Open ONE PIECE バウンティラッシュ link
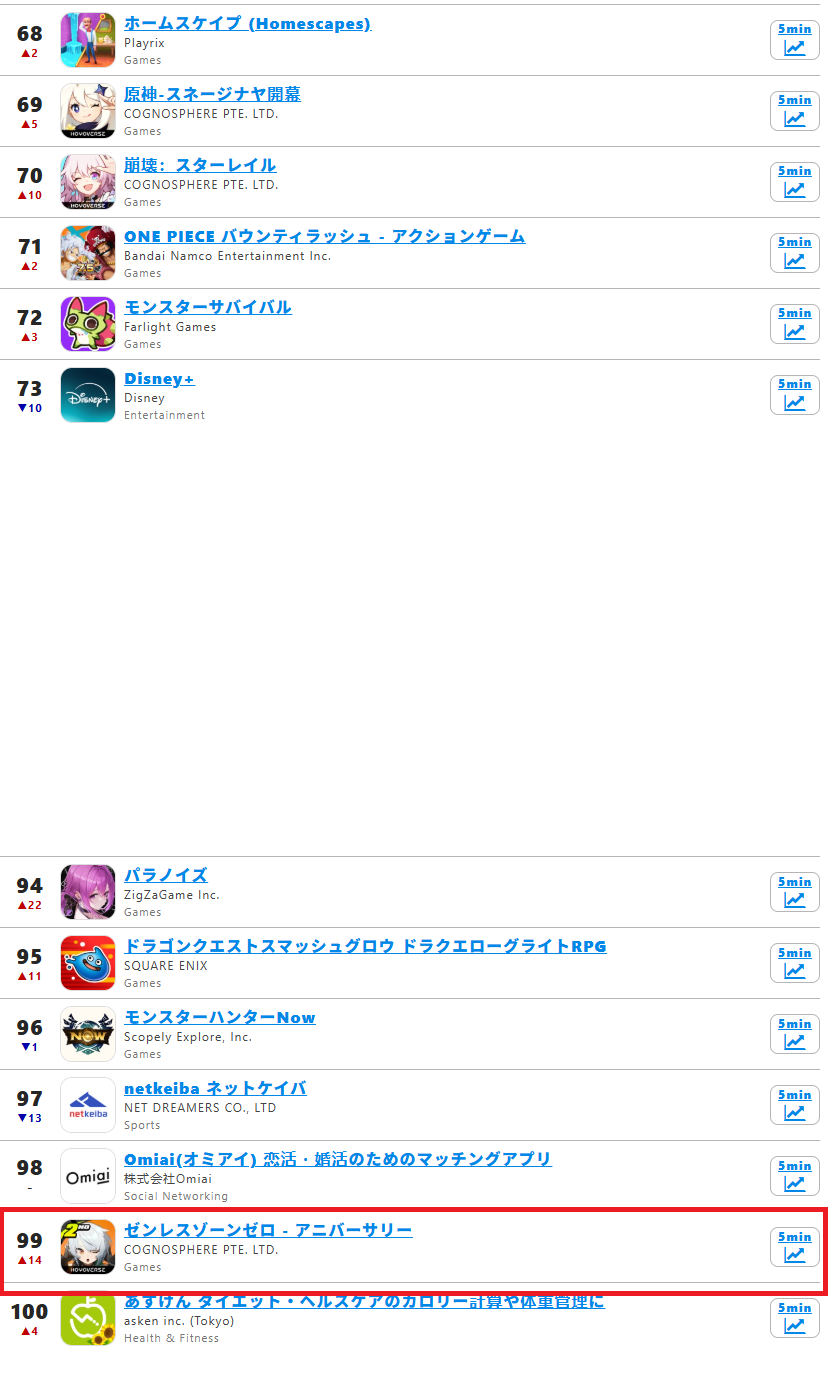Viewport: 836px width, 1384px height. click(324, 237)
